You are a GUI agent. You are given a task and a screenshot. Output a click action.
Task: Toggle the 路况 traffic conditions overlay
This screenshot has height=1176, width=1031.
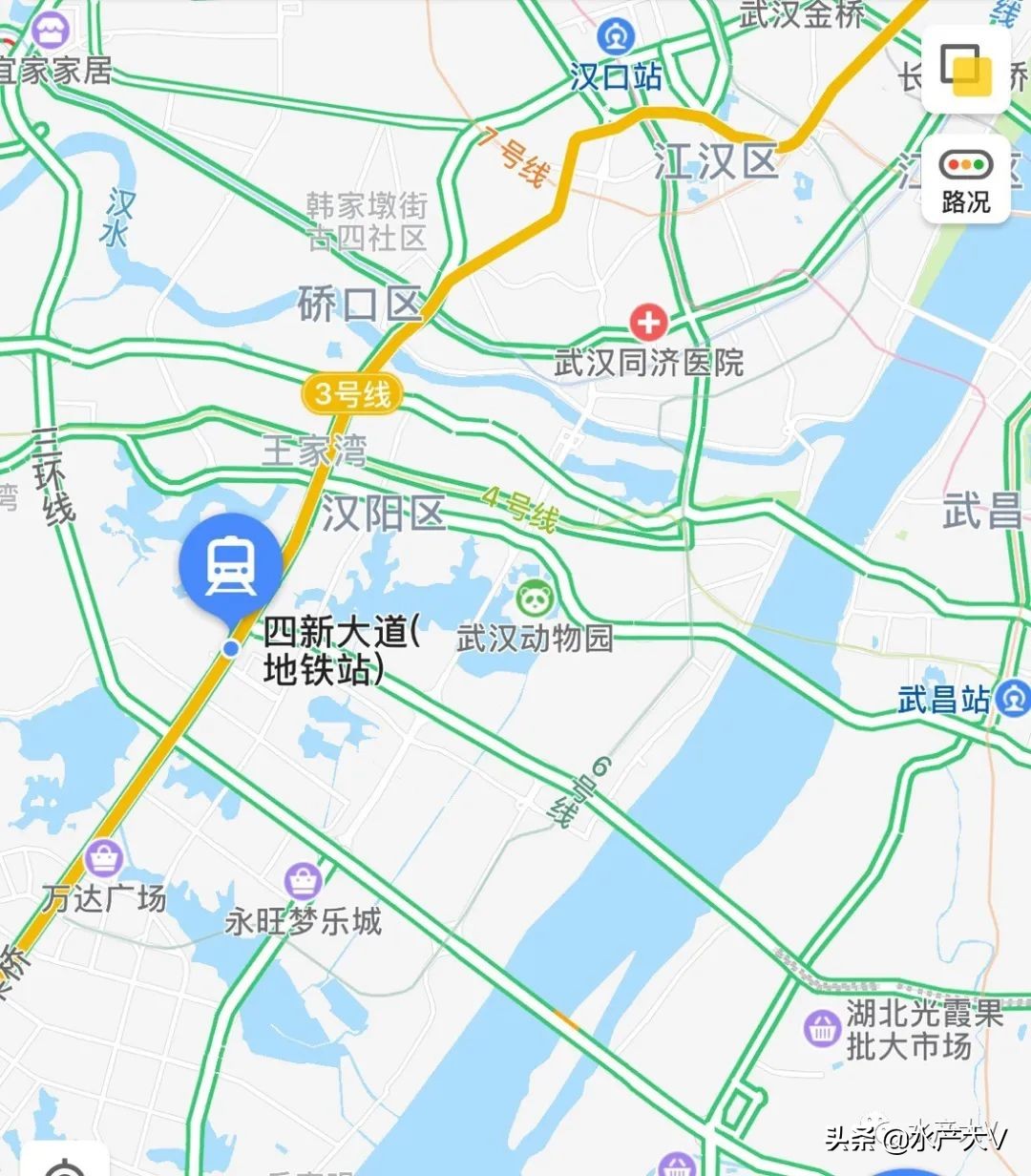[965, 178]
